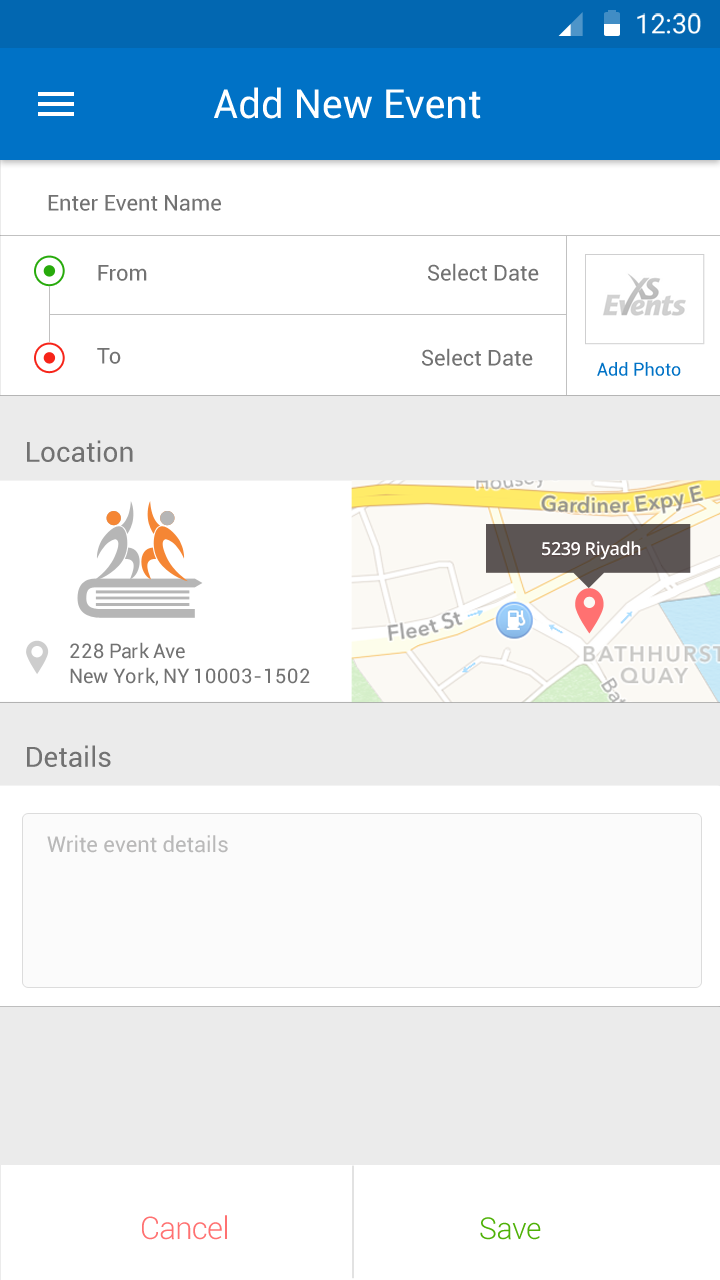Select the red To radio button

[49, 357]
